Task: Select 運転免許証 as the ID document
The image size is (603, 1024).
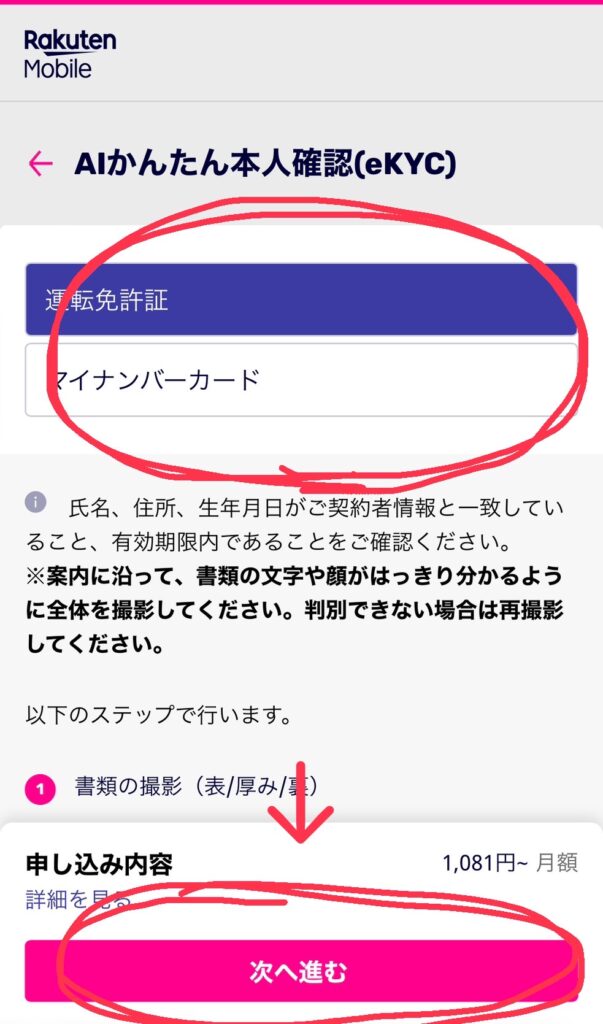Action: coord(300,300)
